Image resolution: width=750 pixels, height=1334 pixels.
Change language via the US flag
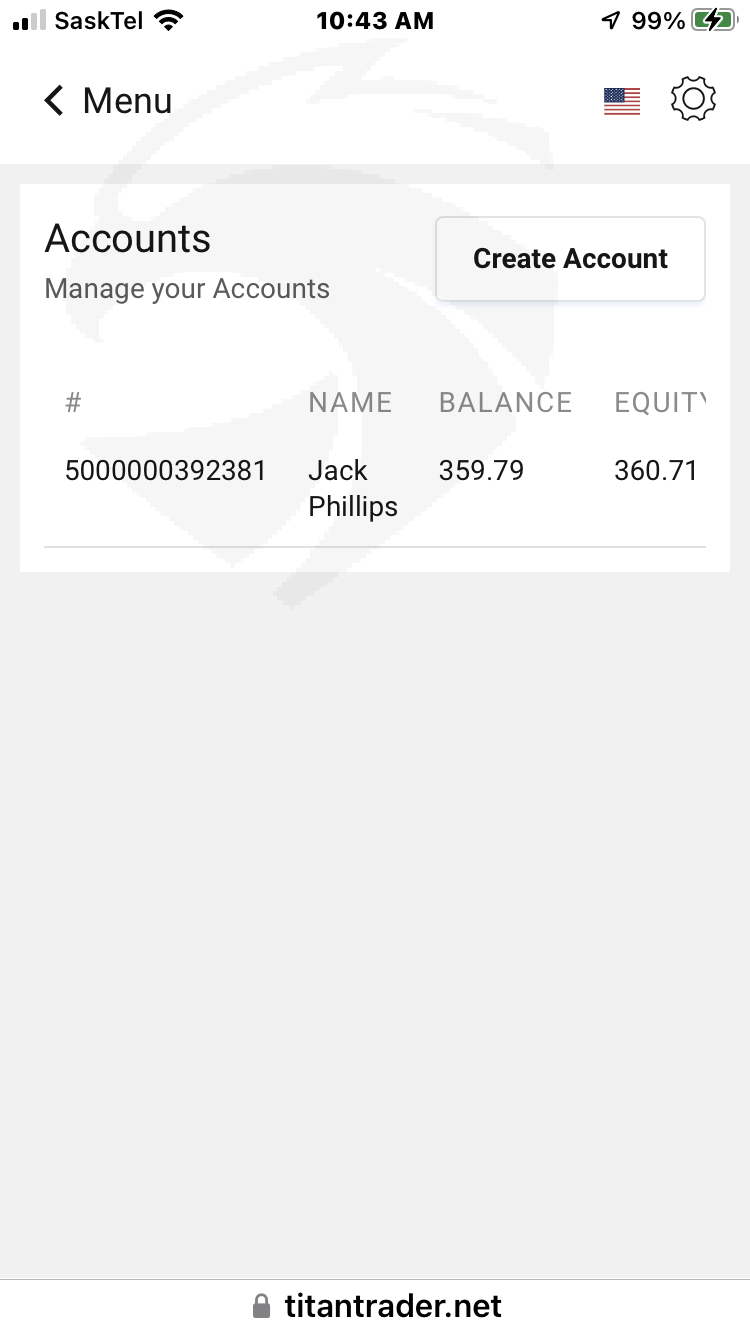[x=621, y=101]
